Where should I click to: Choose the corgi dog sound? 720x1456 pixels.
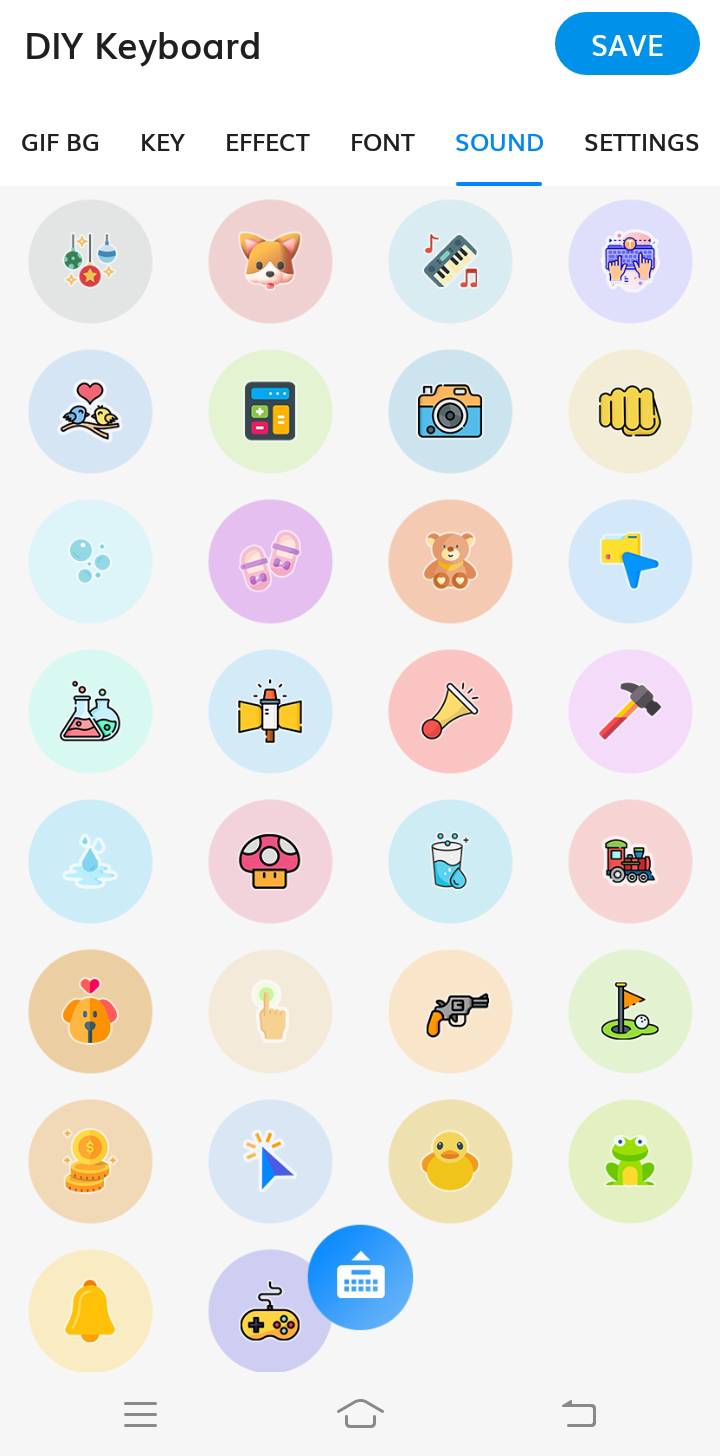pyautogui.click(x=270, y=261)
